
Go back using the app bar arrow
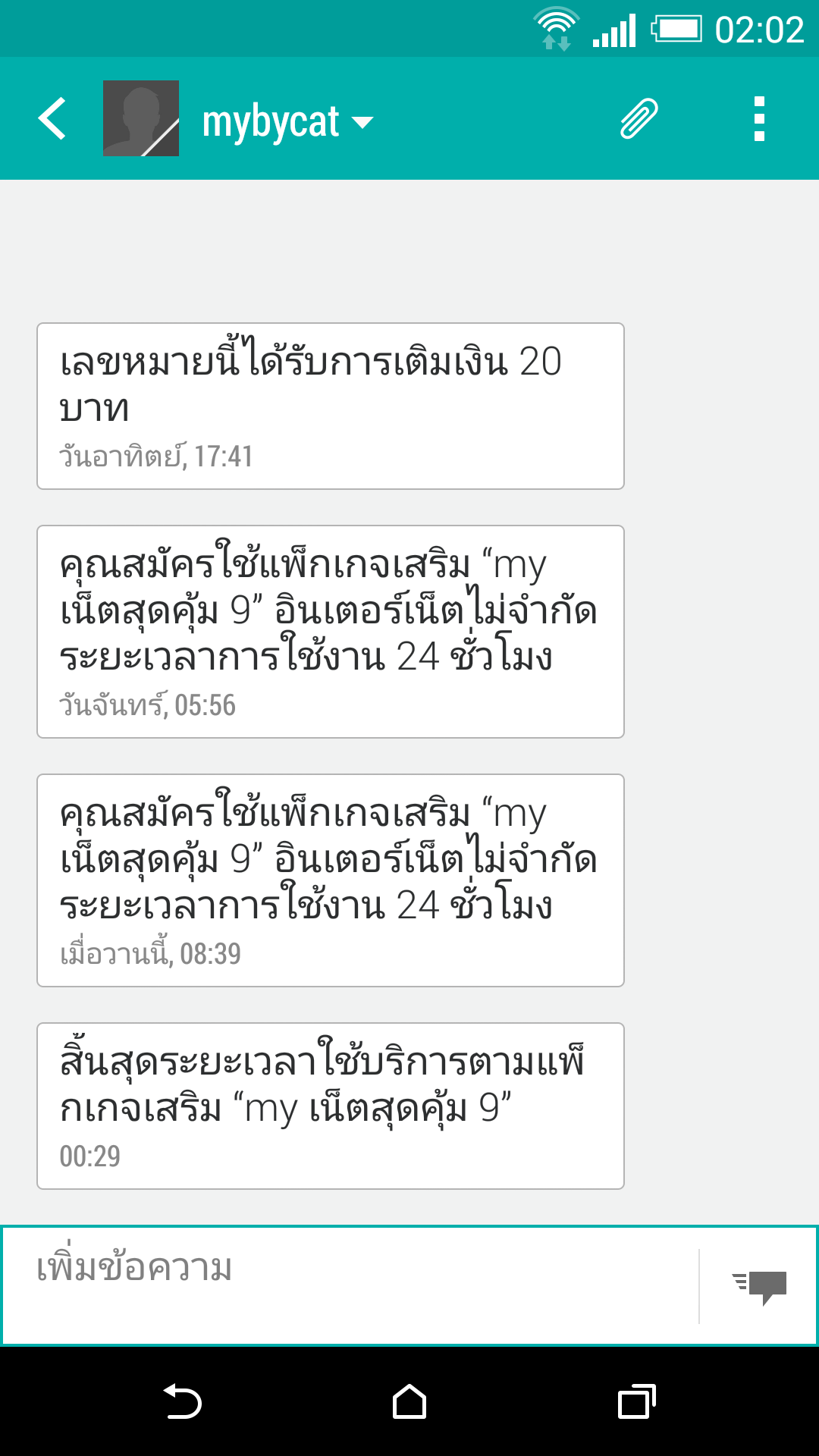[52, 119]
